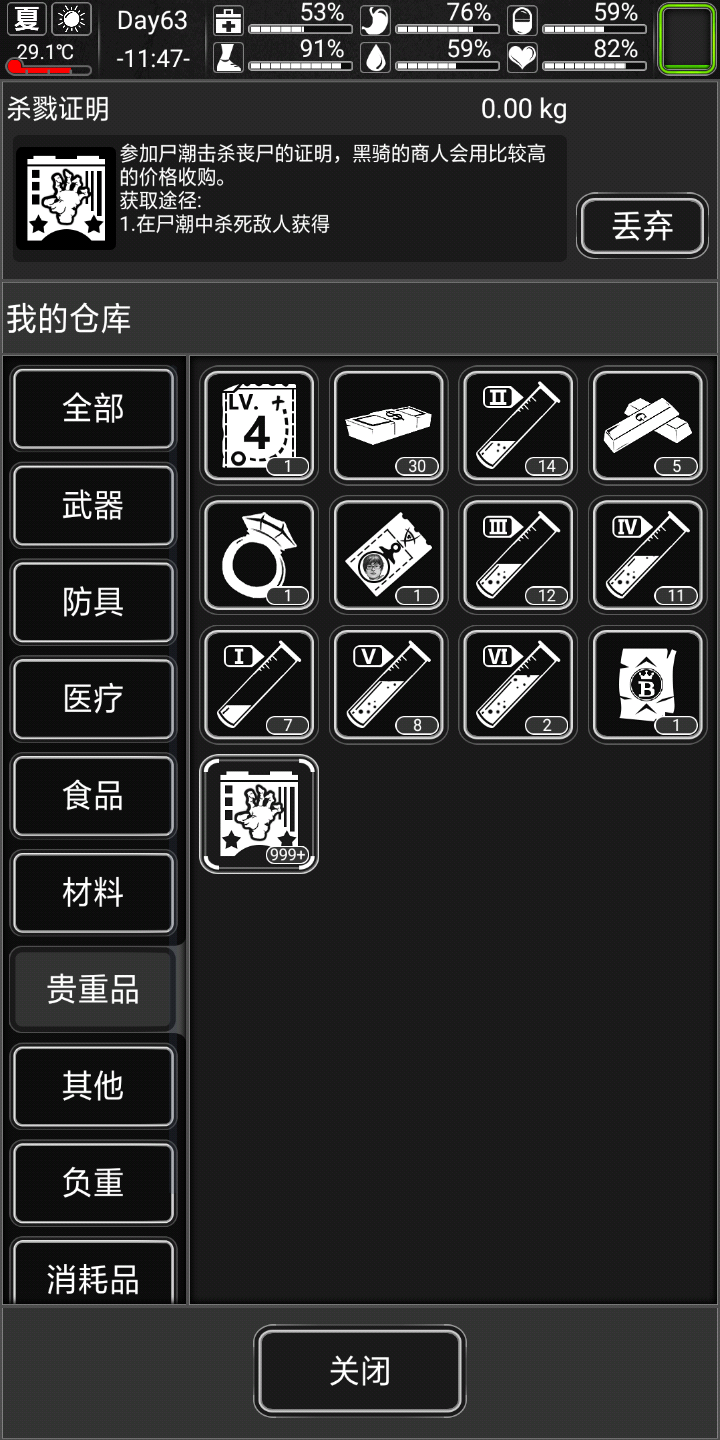Open the 武器 category
This screenshot has width=720, height=1440.
click(x=93, y=506)
